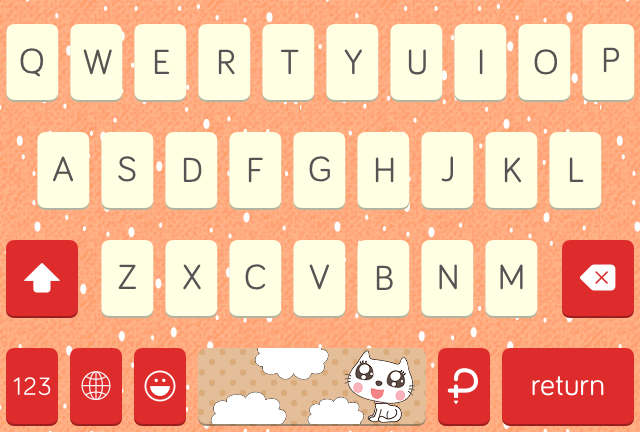
Task: Tap the G key
Action: coord(319,170)
